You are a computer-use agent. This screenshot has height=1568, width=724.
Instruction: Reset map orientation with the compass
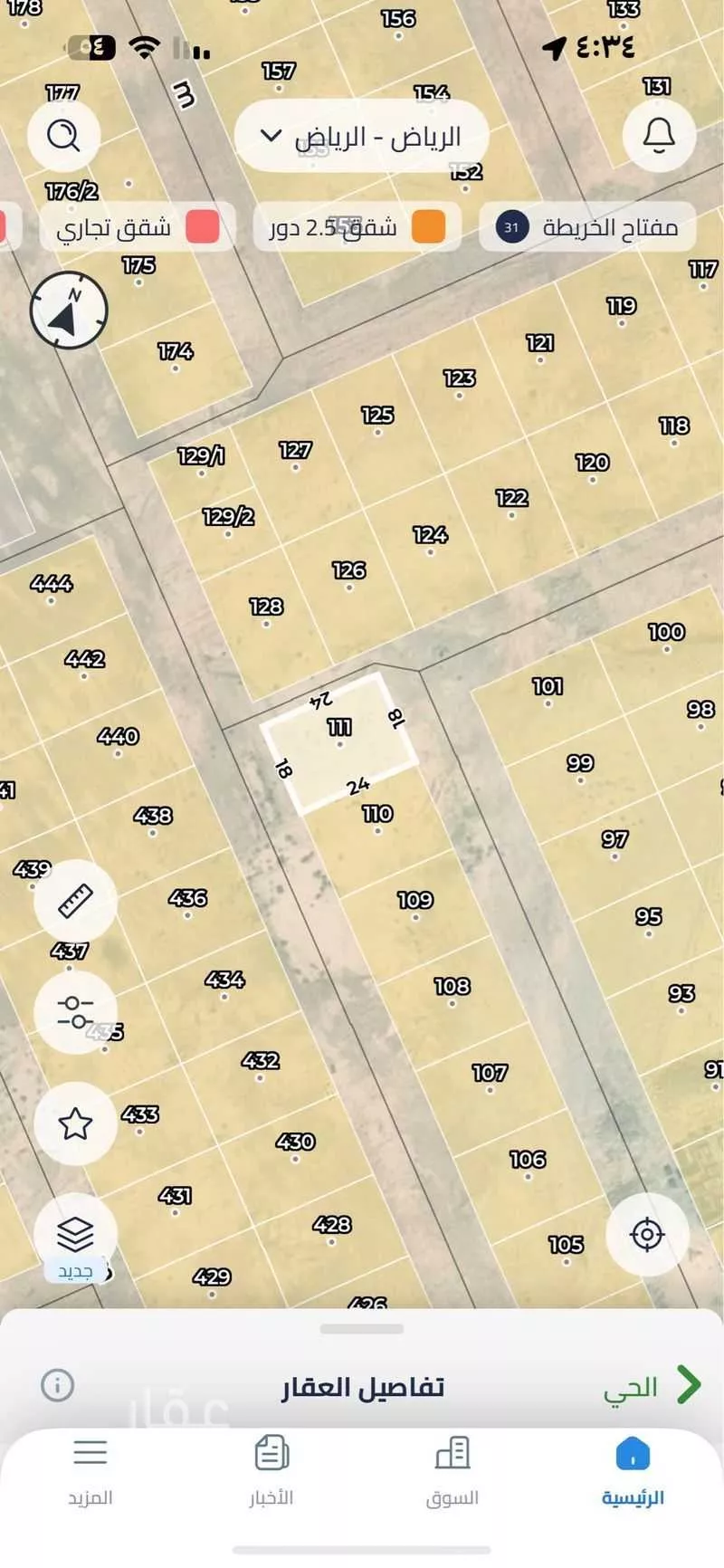point(69,311)
